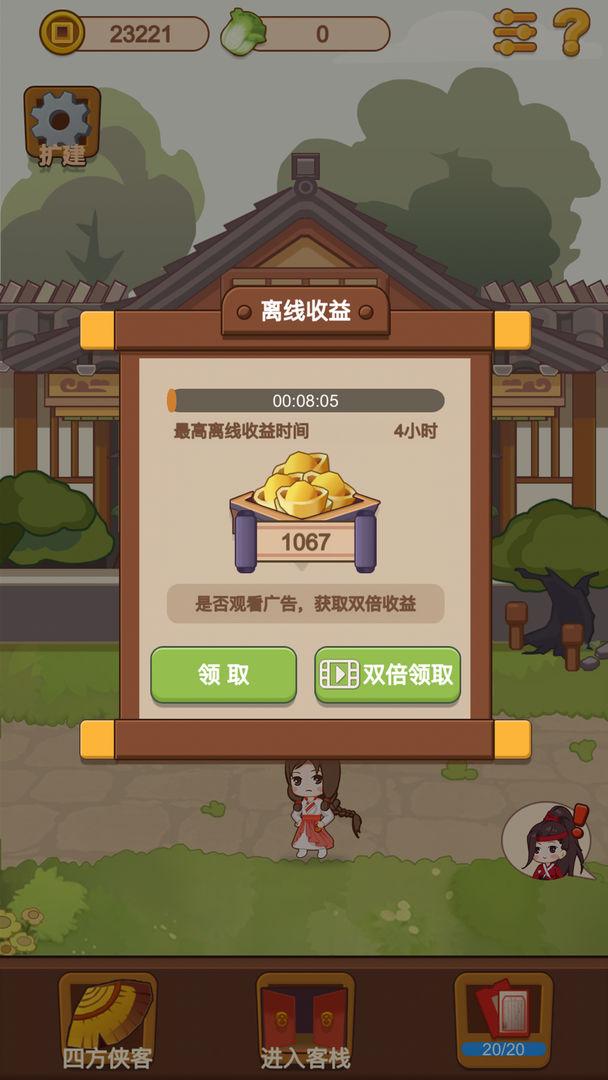The height and width of the screenshot is (1080, 608).
Task: Open the help question mark
Action: click(571, 32)
